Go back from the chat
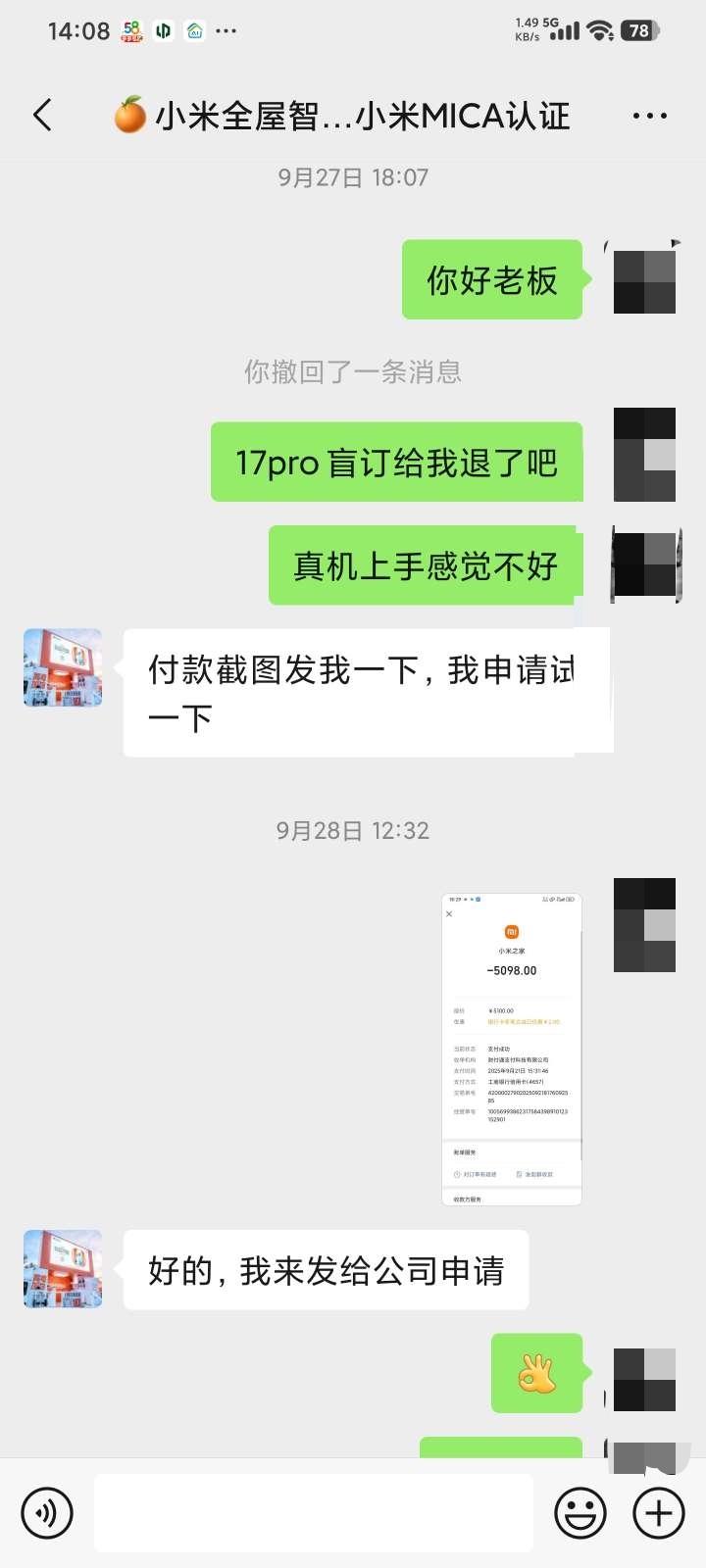 pos(42,116)
